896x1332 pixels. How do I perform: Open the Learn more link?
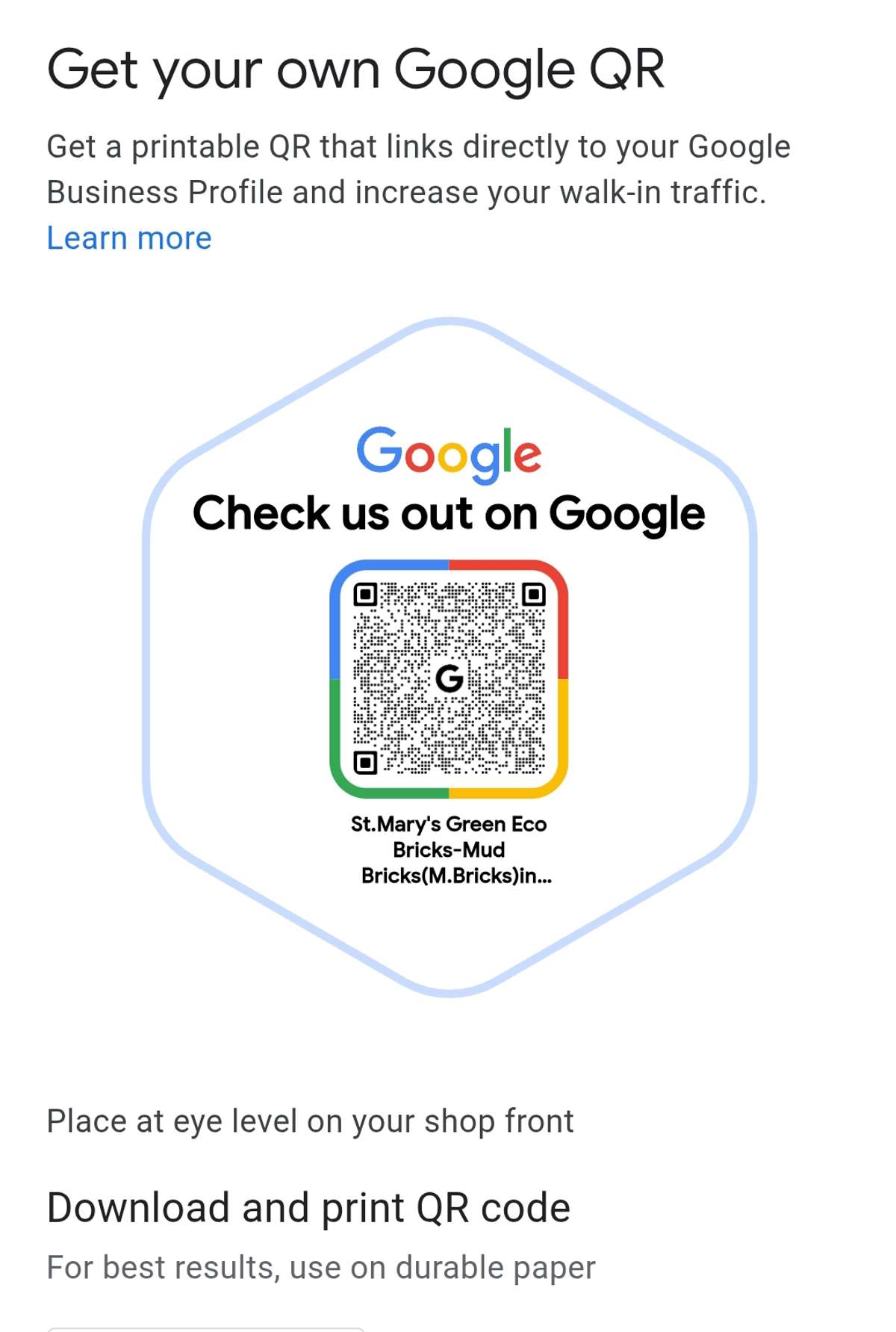point(129,238)
